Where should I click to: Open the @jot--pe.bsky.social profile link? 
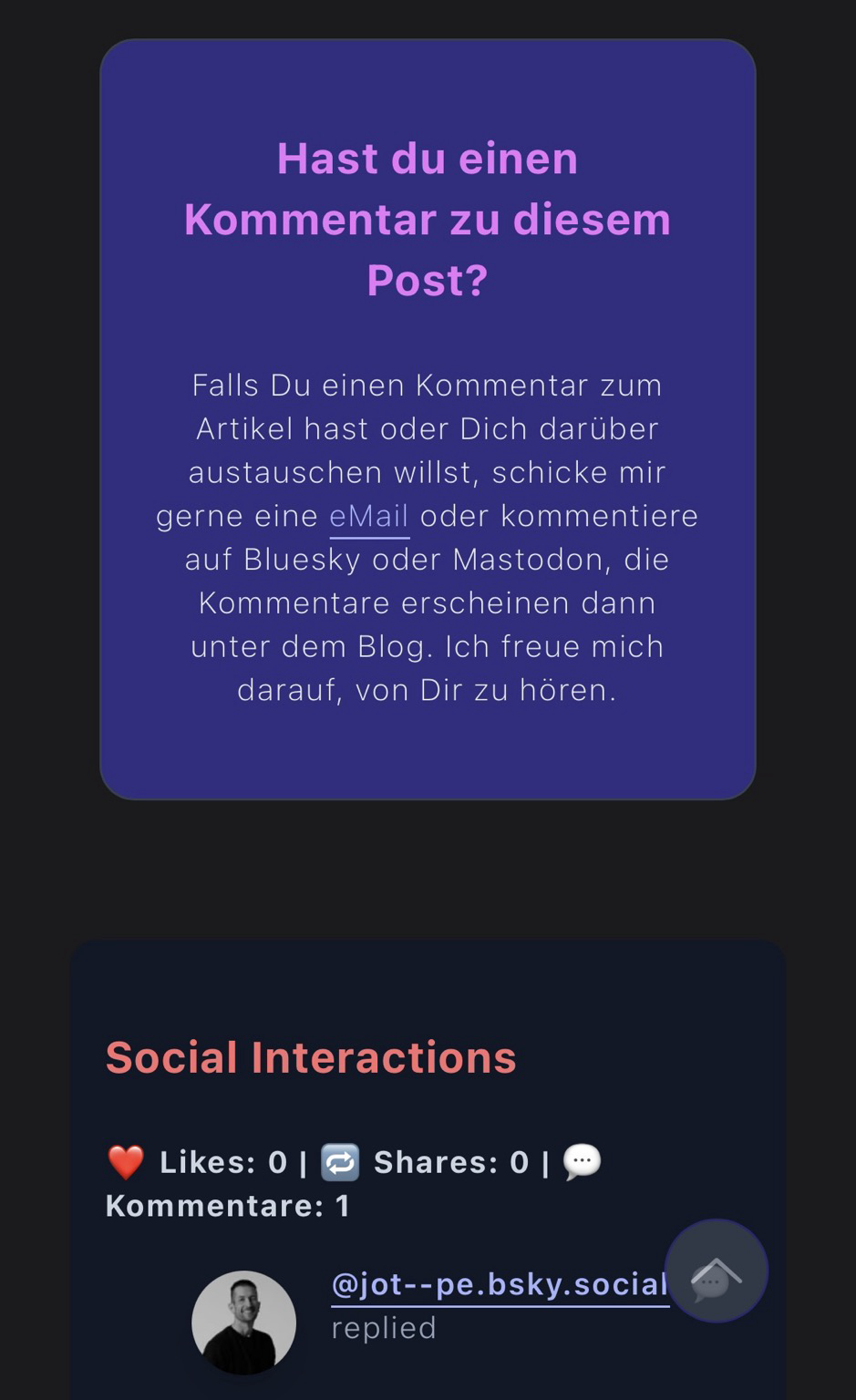coord(499,1283)
